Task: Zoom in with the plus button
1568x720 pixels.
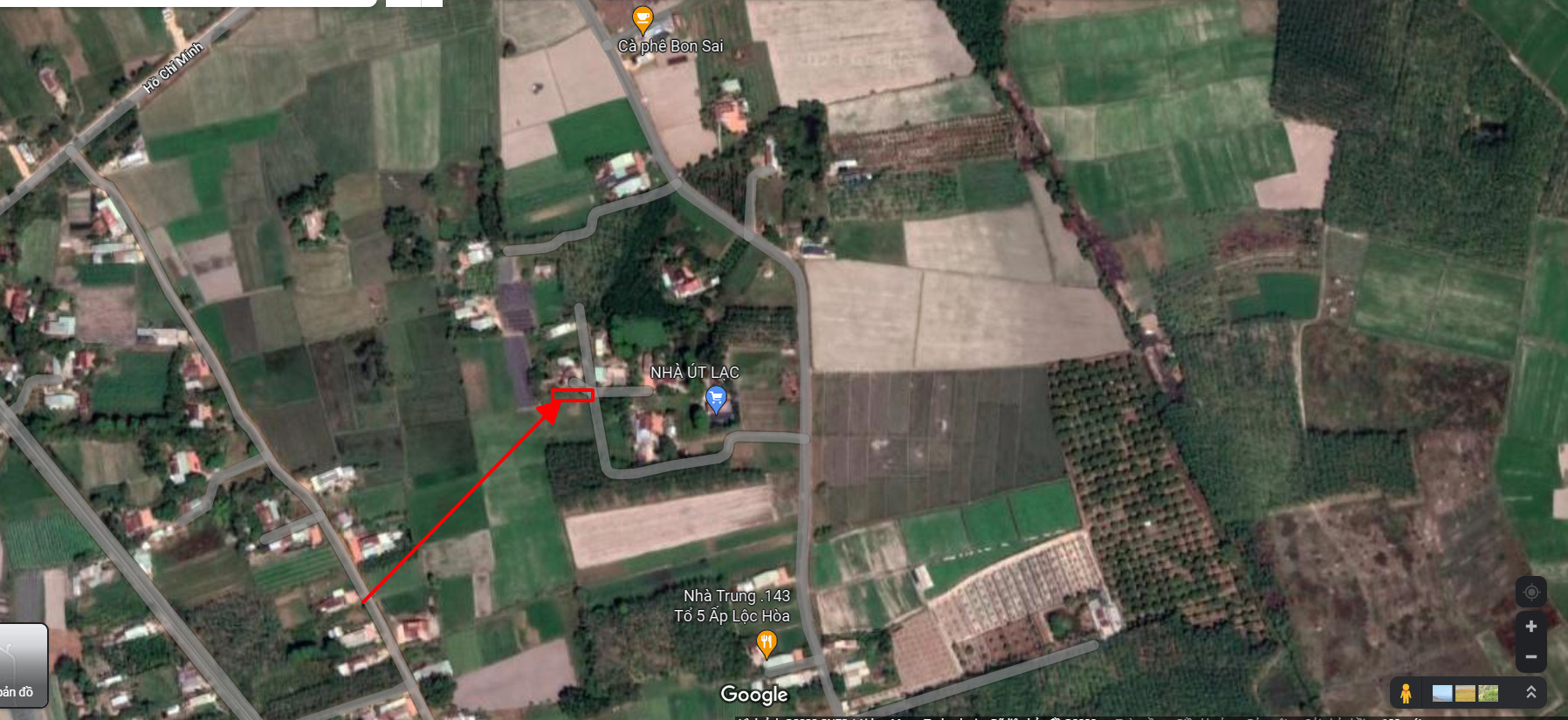Action: coord(1530,627)
